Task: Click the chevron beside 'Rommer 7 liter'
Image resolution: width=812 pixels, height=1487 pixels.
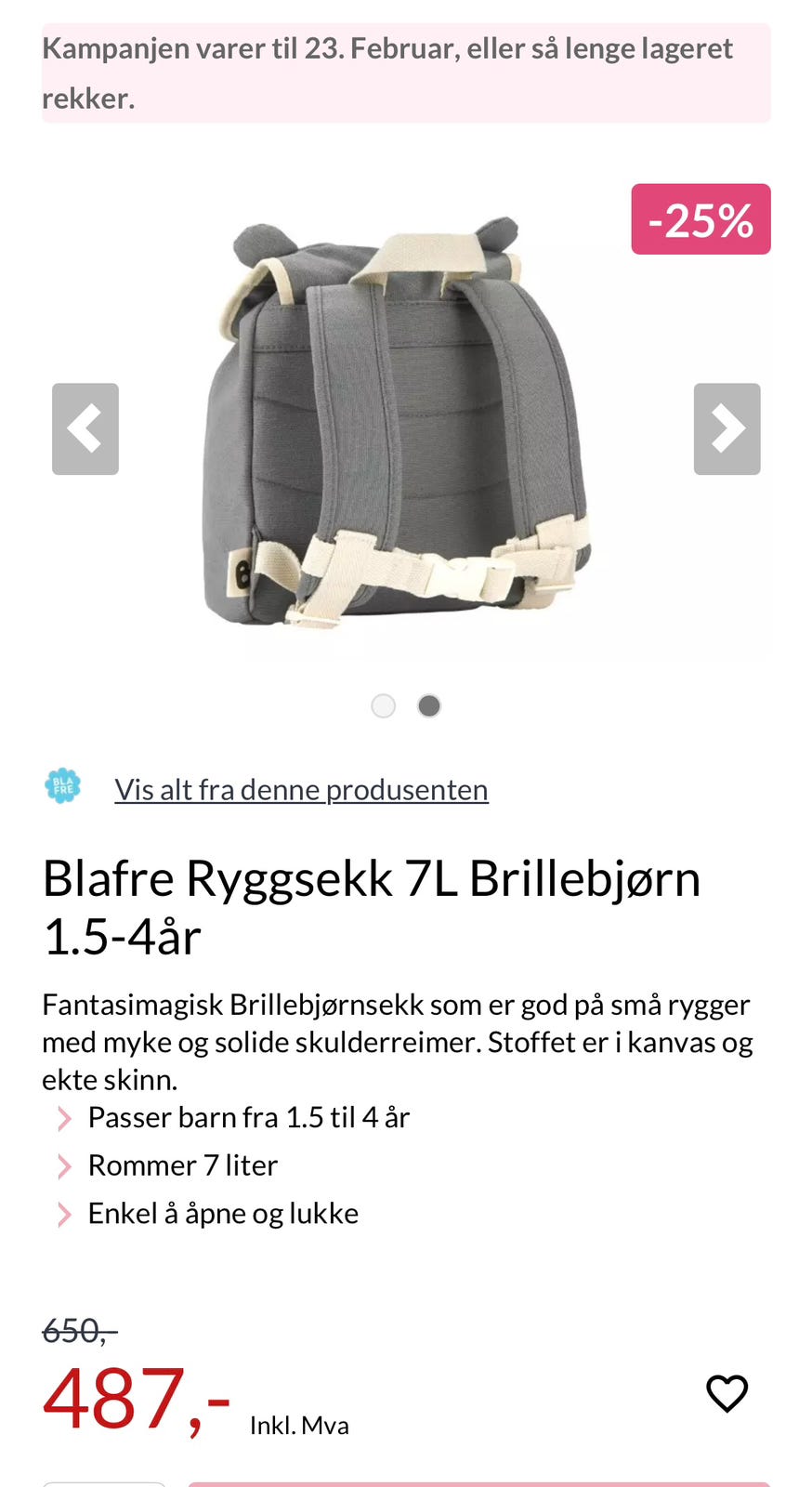Action: 64,1166
